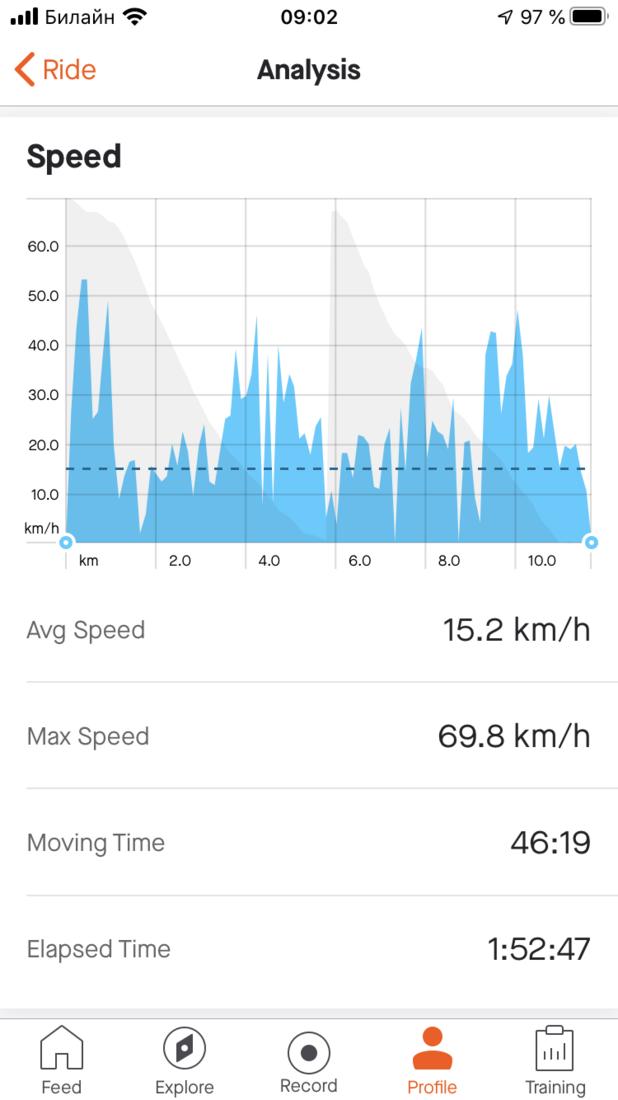Select the Profile tab
The height and width of the screenshot is (1100, 618).
[432, 1060]
